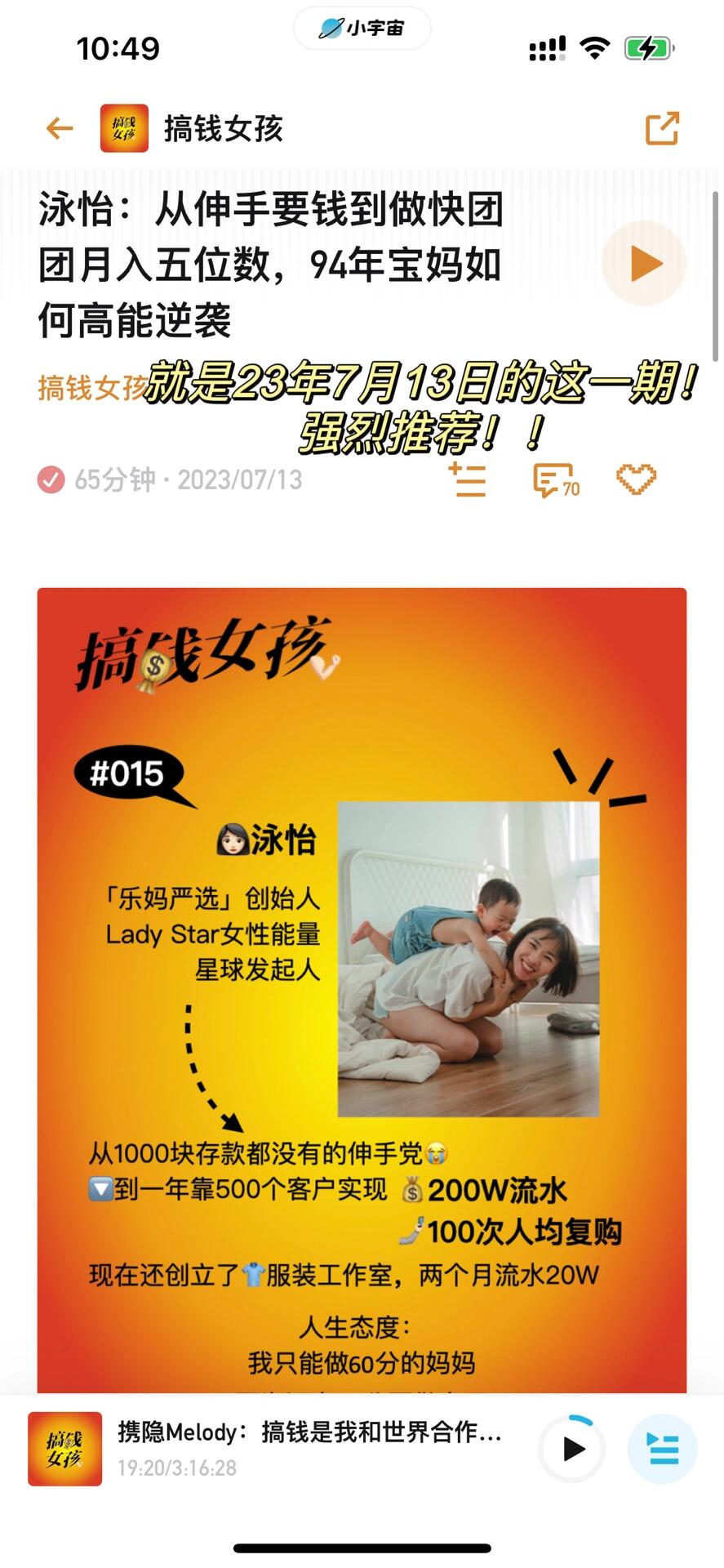Go back using the orange arrow
Image resolution: width=724 pixels, height=1568 pixels.
pos(60,128)
